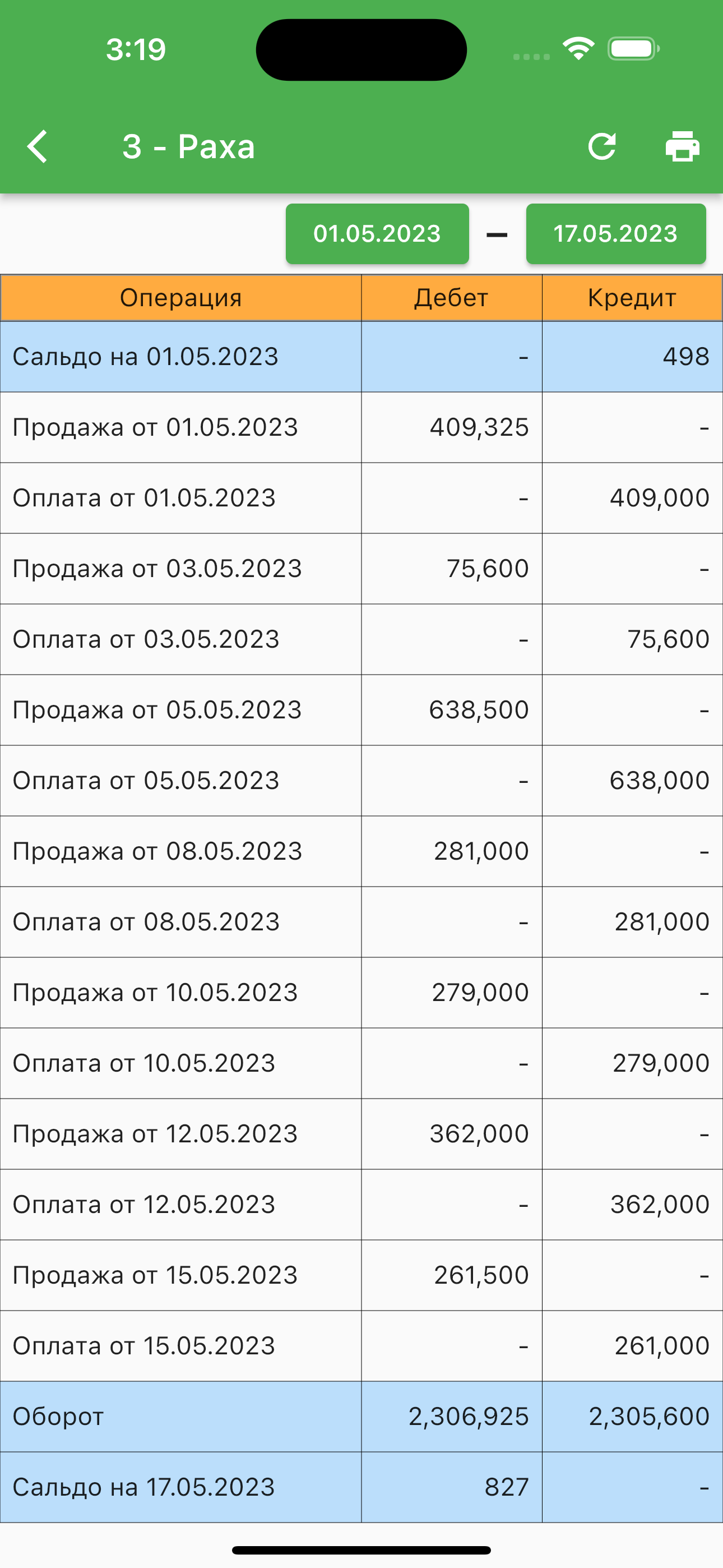Change the end date 17.05.2023
This screenshot has height=1568, width=723.
coord(615,234)
